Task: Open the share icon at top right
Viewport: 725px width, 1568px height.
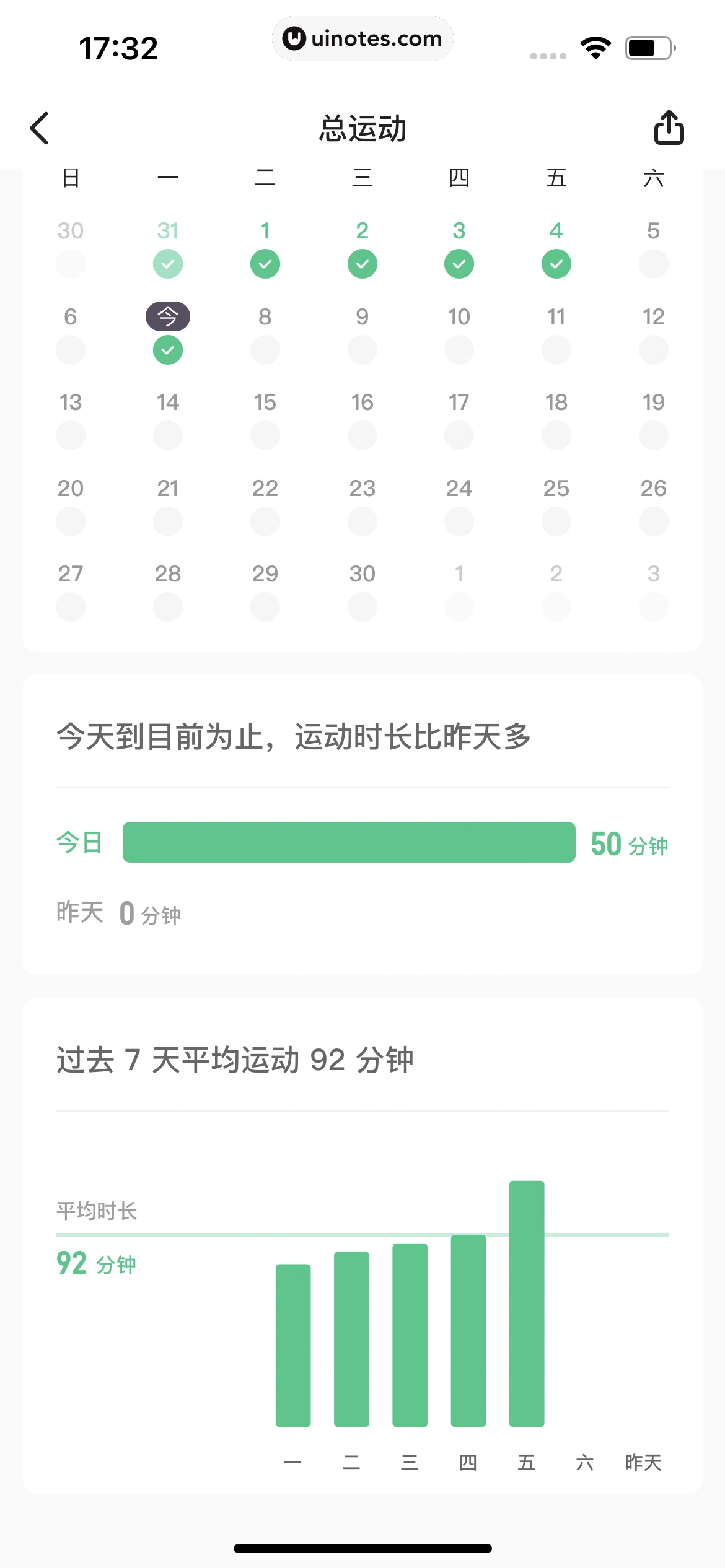Action: click(669, 128)
